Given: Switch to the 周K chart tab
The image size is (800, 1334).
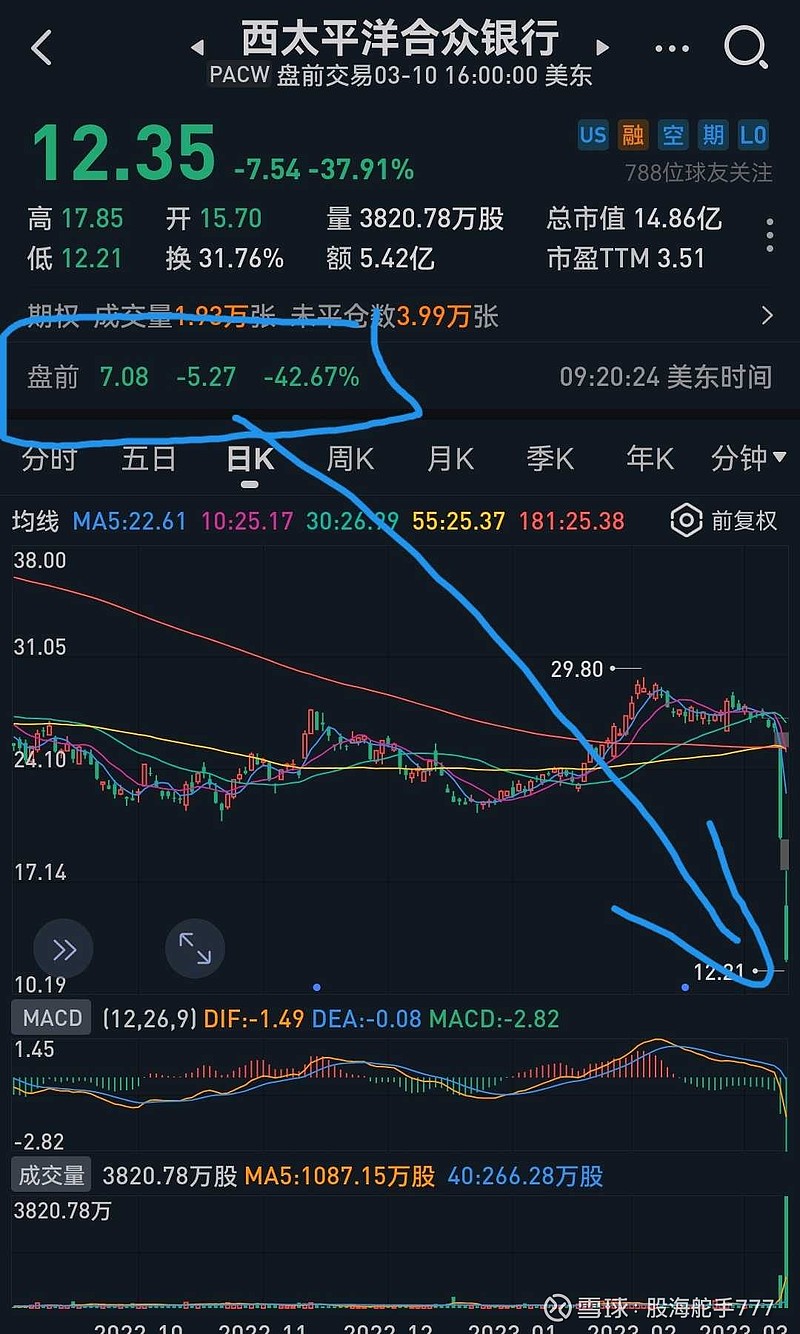Looking at the screenshot, I should (x=350, y=459).
